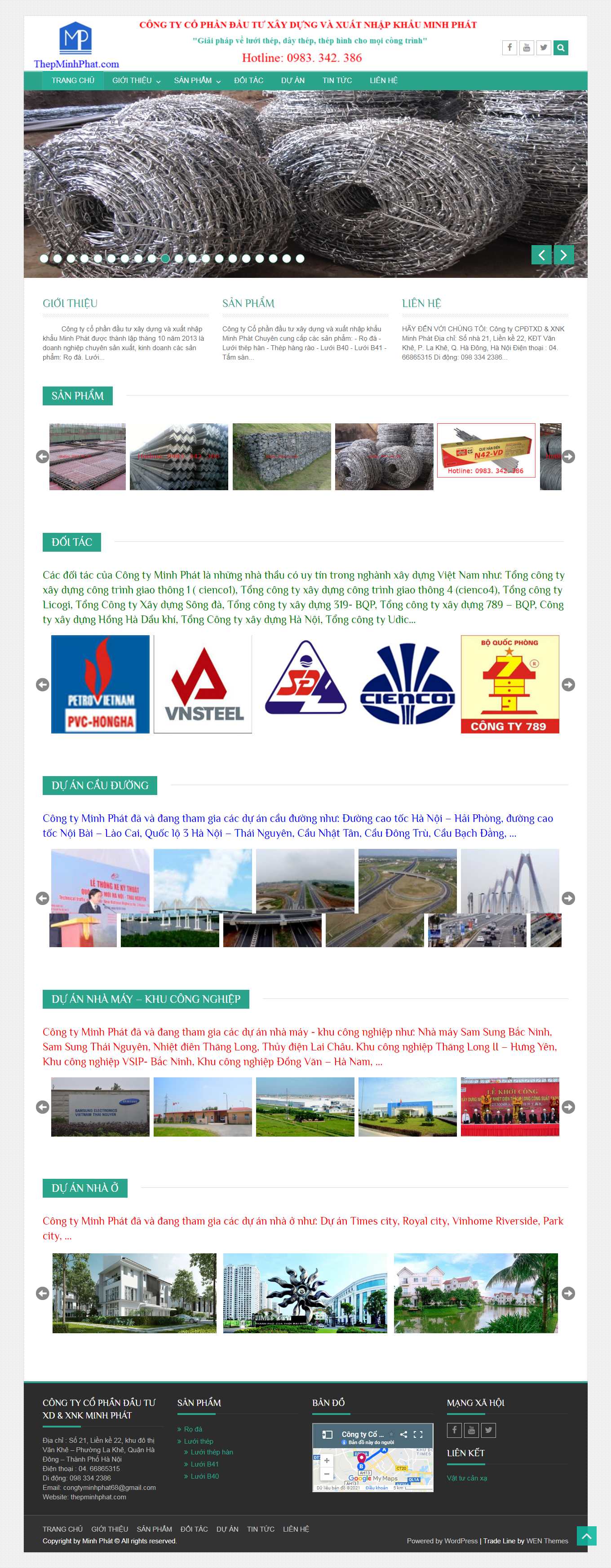Viewport: 611px width, 1568px height.
Task: Jump back to top of page
Action: coord(586,1536)
